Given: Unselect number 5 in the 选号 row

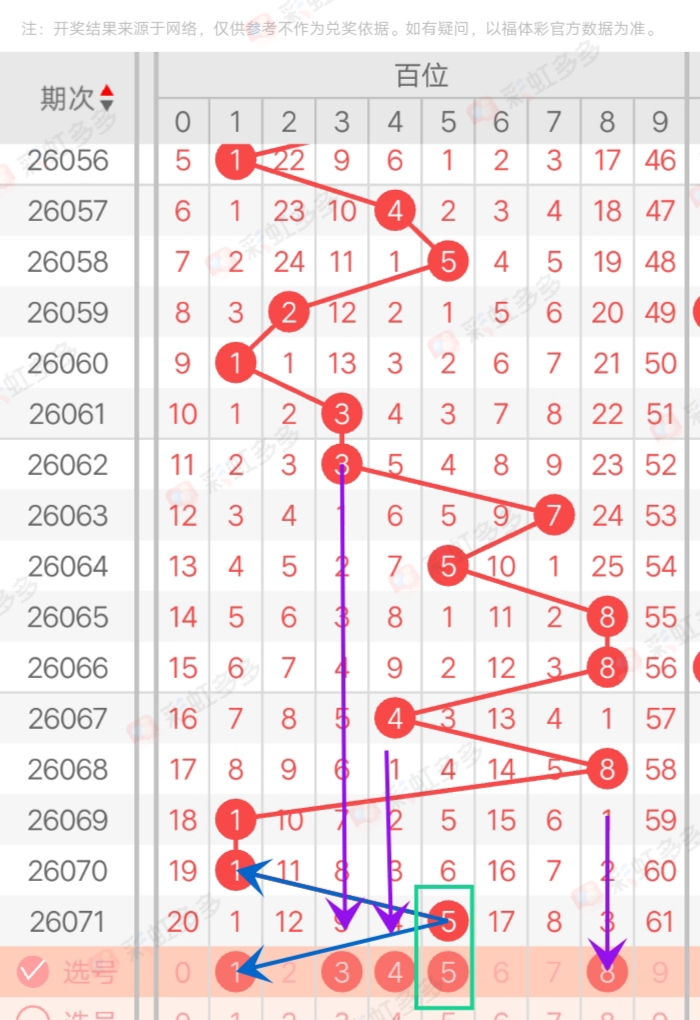Looking at the screenshot, I should [448, 971].
